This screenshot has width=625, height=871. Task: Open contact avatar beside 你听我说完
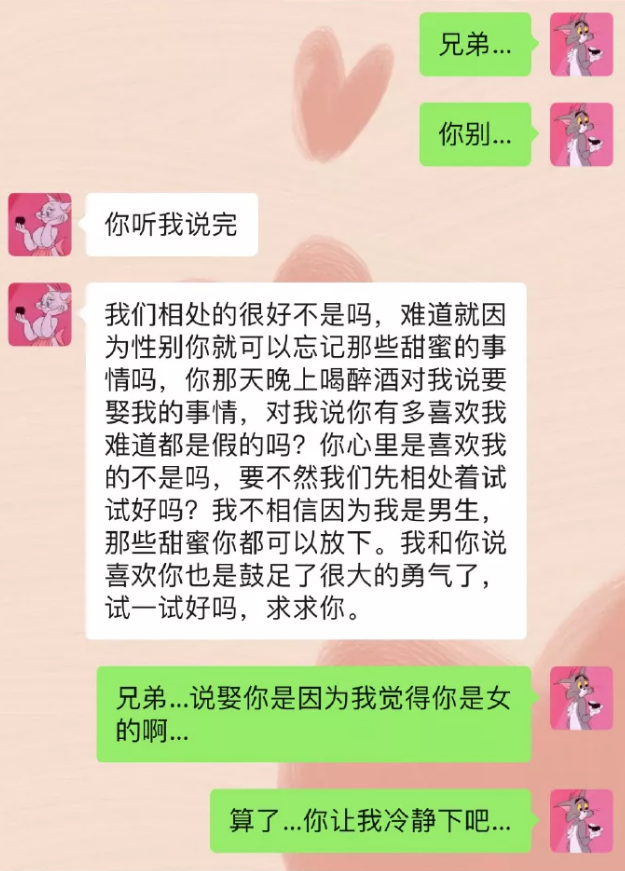tap(40, 224)
